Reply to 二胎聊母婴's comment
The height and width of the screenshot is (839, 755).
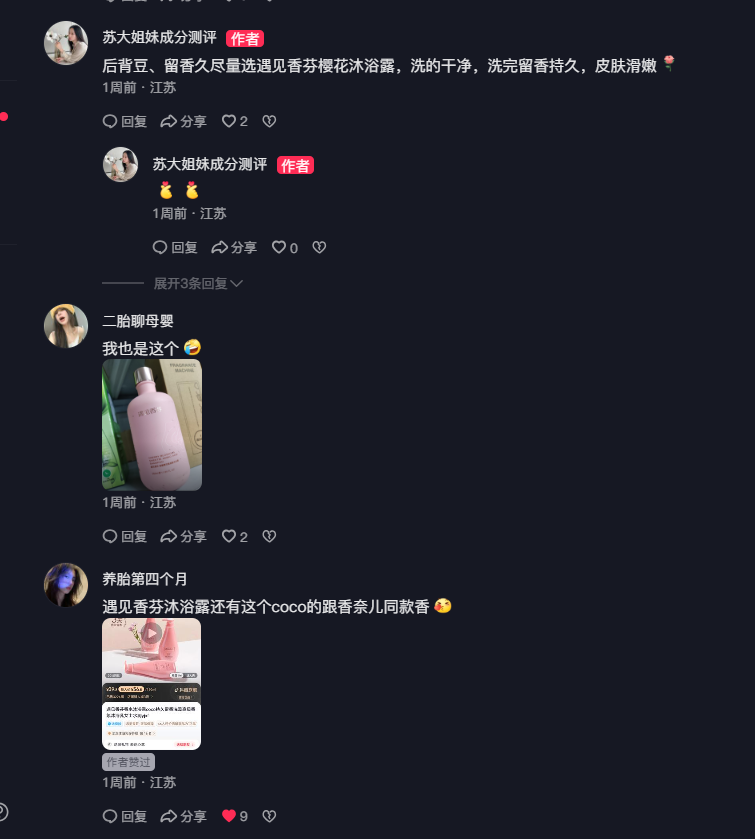(x=124, y=536)
